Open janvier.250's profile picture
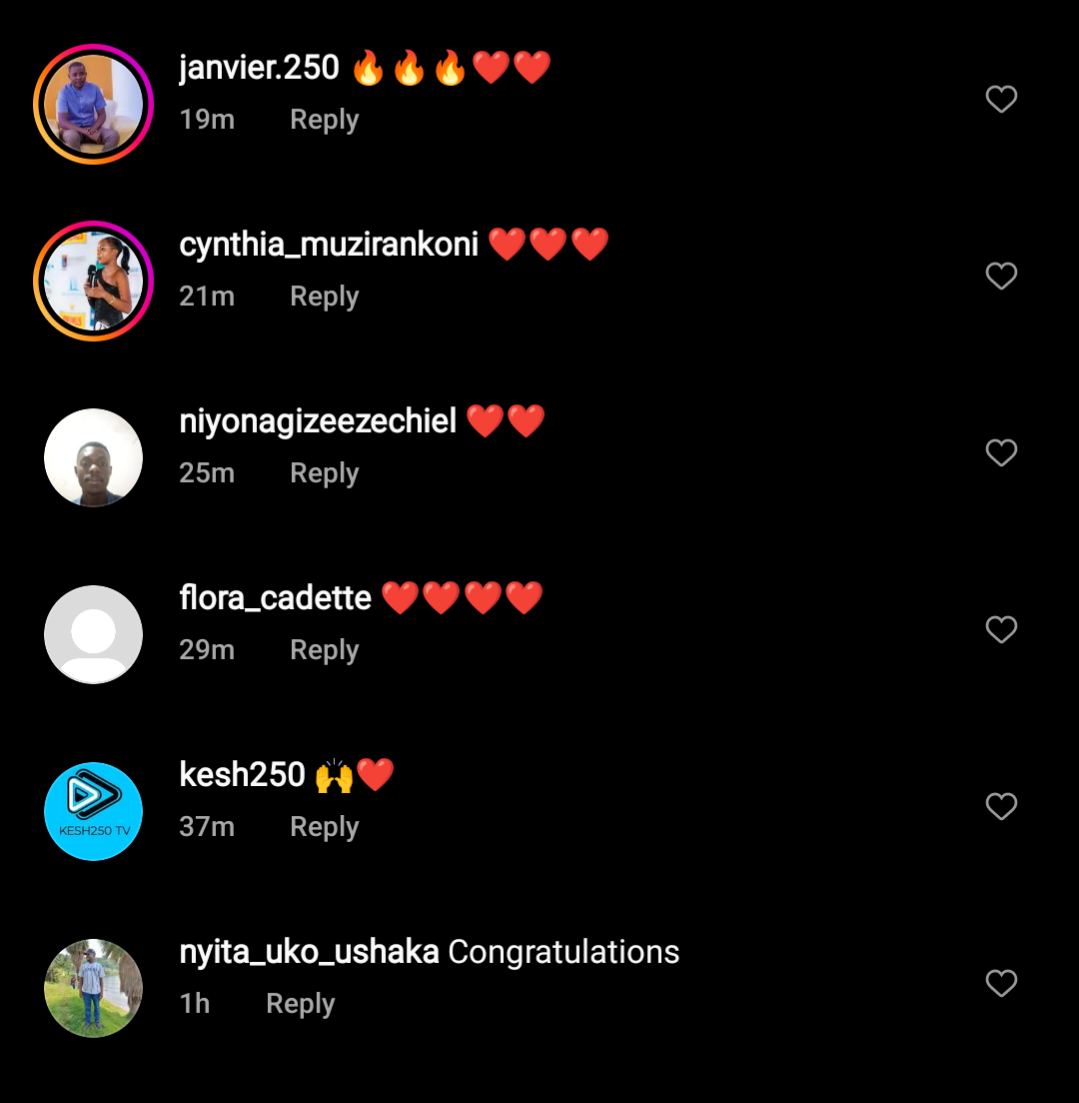The image size is (1079, 1103). tap(93, 104)
